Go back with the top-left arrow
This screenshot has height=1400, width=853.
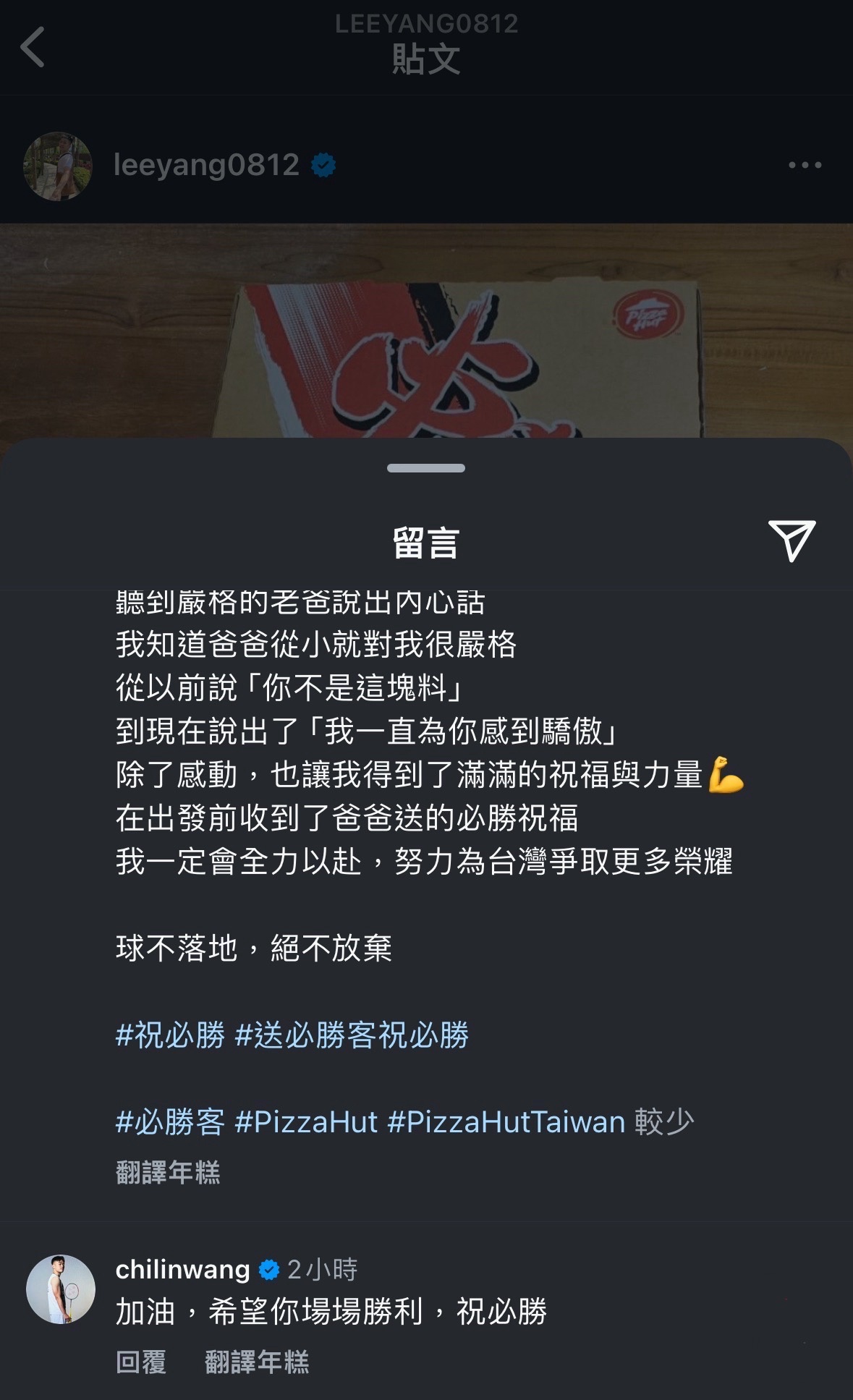point(33,48)
